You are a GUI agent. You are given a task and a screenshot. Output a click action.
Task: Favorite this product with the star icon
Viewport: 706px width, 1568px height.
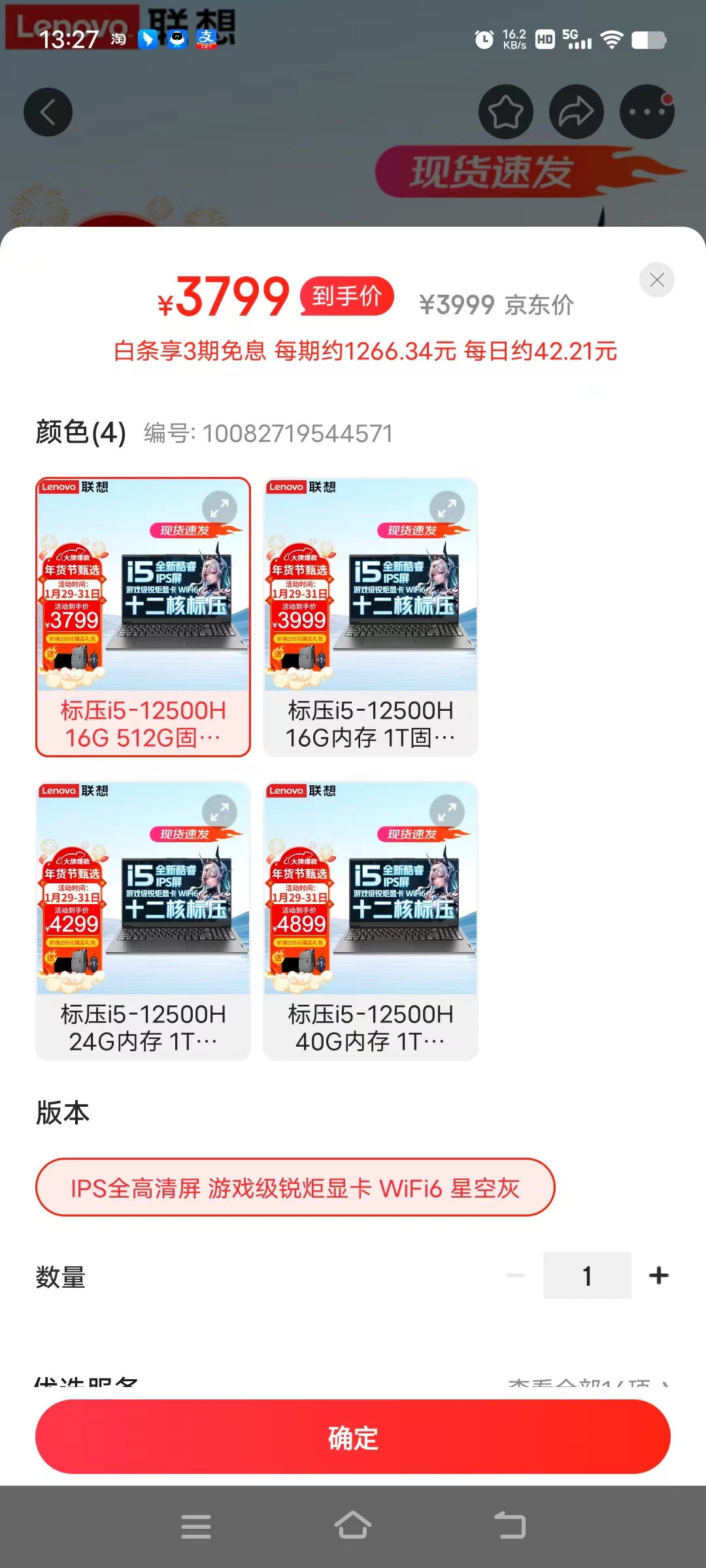505,112
